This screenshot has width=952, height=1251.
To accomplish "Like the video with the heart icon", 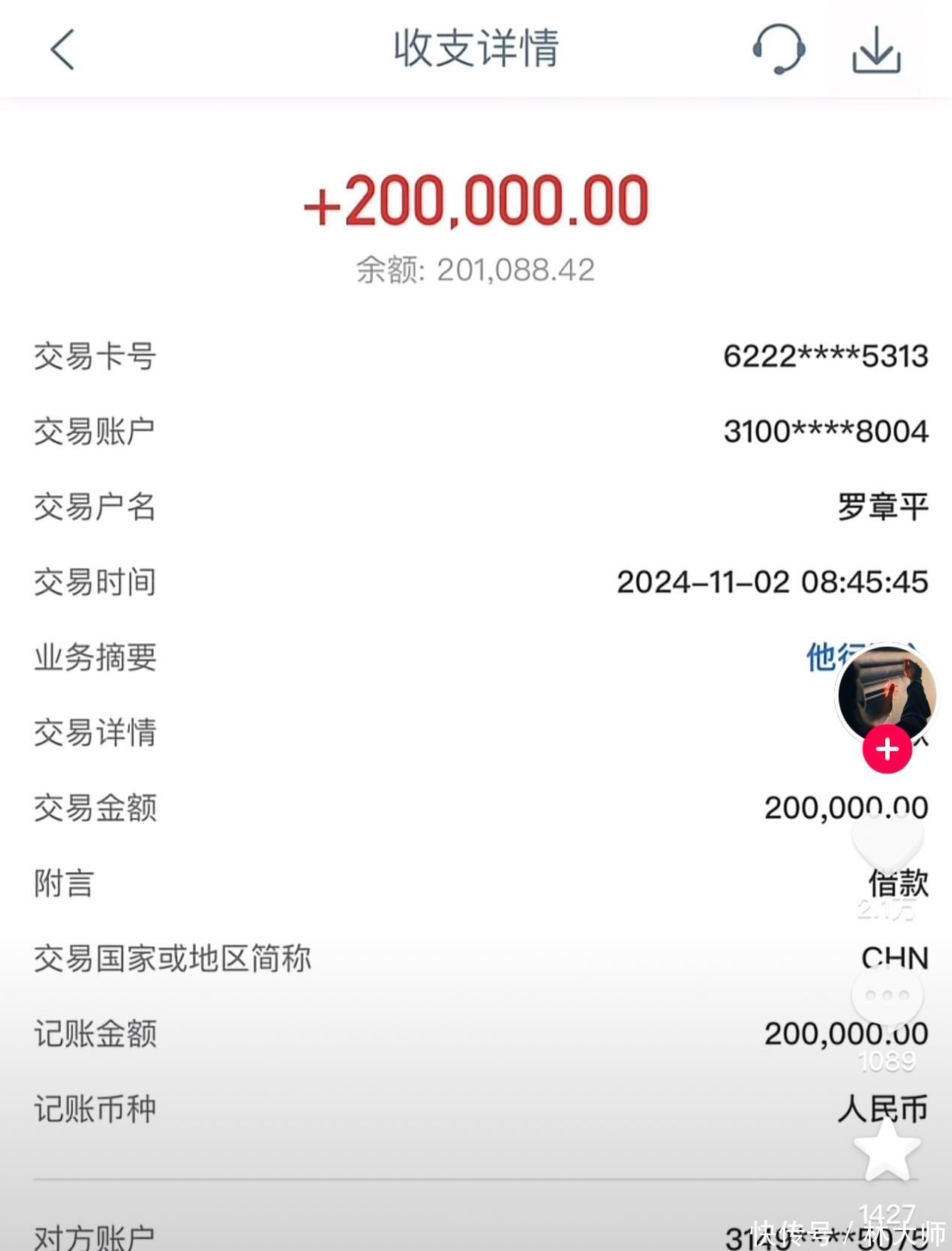I will 887,842.
